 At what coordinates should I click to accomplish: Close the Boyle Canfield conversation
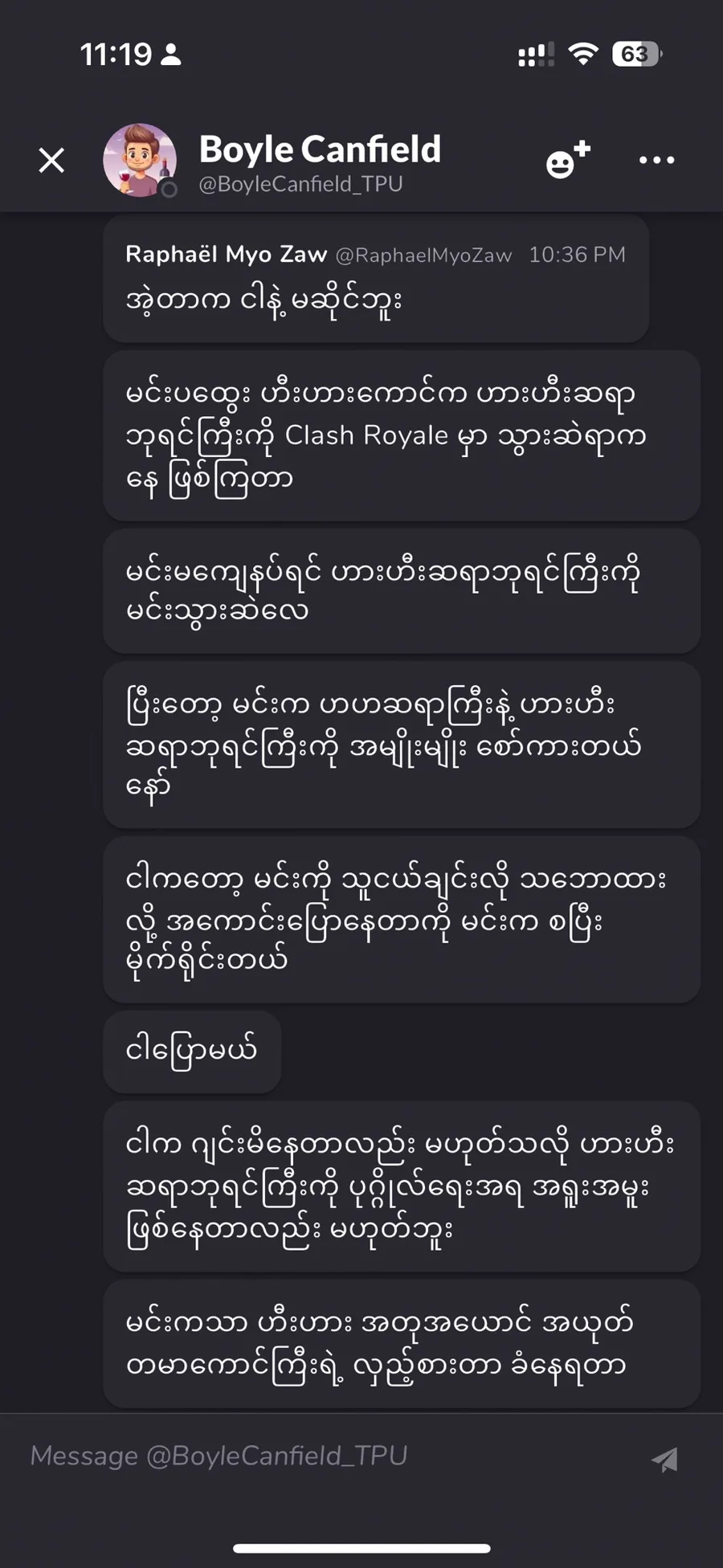pyautogui.click(x=52, y=161)
